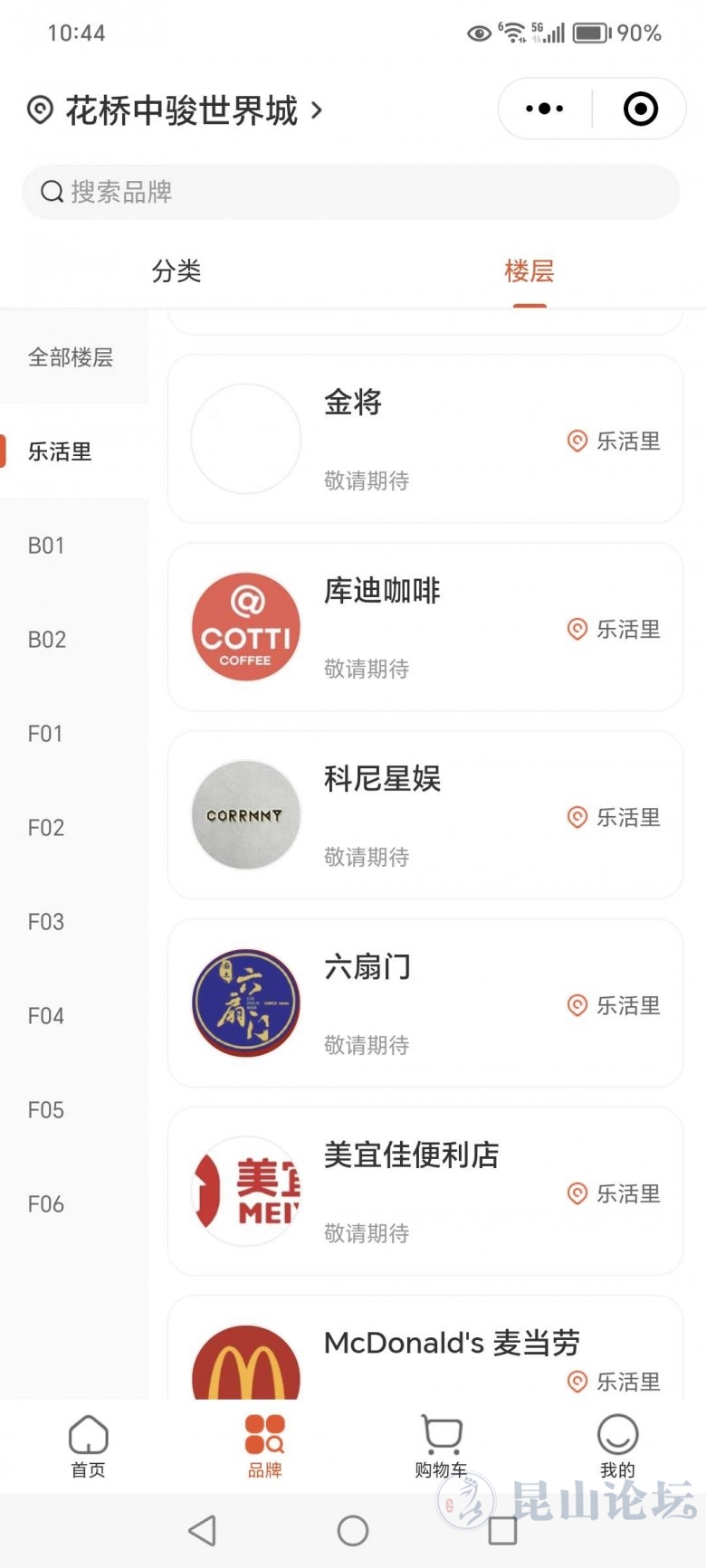Image resolution: width=706 pixels, height=1568 pixels.
Task: Tap the system back button
Action: [202, 1531]
